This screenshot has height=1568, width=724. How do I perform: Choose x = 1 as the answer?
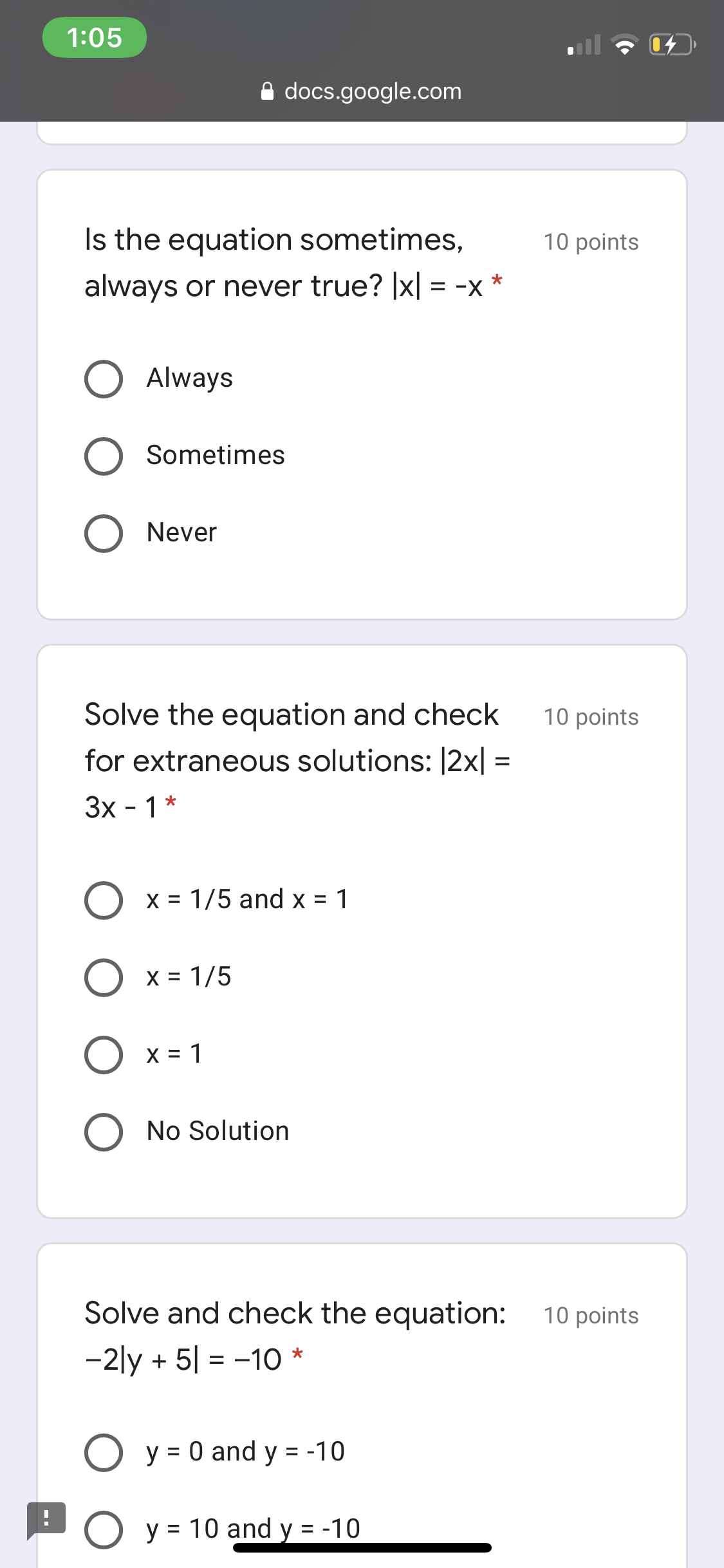104,1054
